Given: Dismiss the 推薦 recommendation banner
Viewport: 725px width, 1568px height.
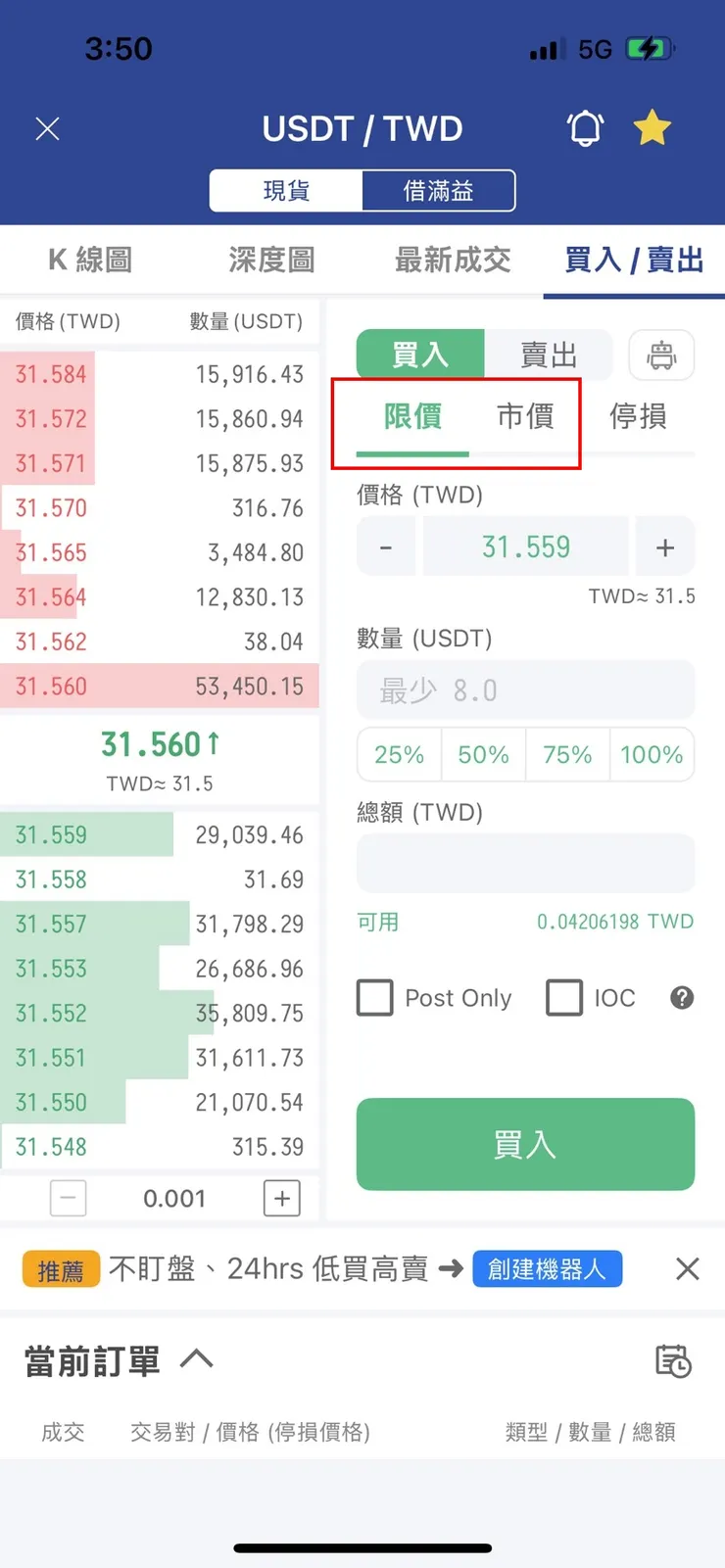Looking at the screenshot, I should click(687, 1268).
